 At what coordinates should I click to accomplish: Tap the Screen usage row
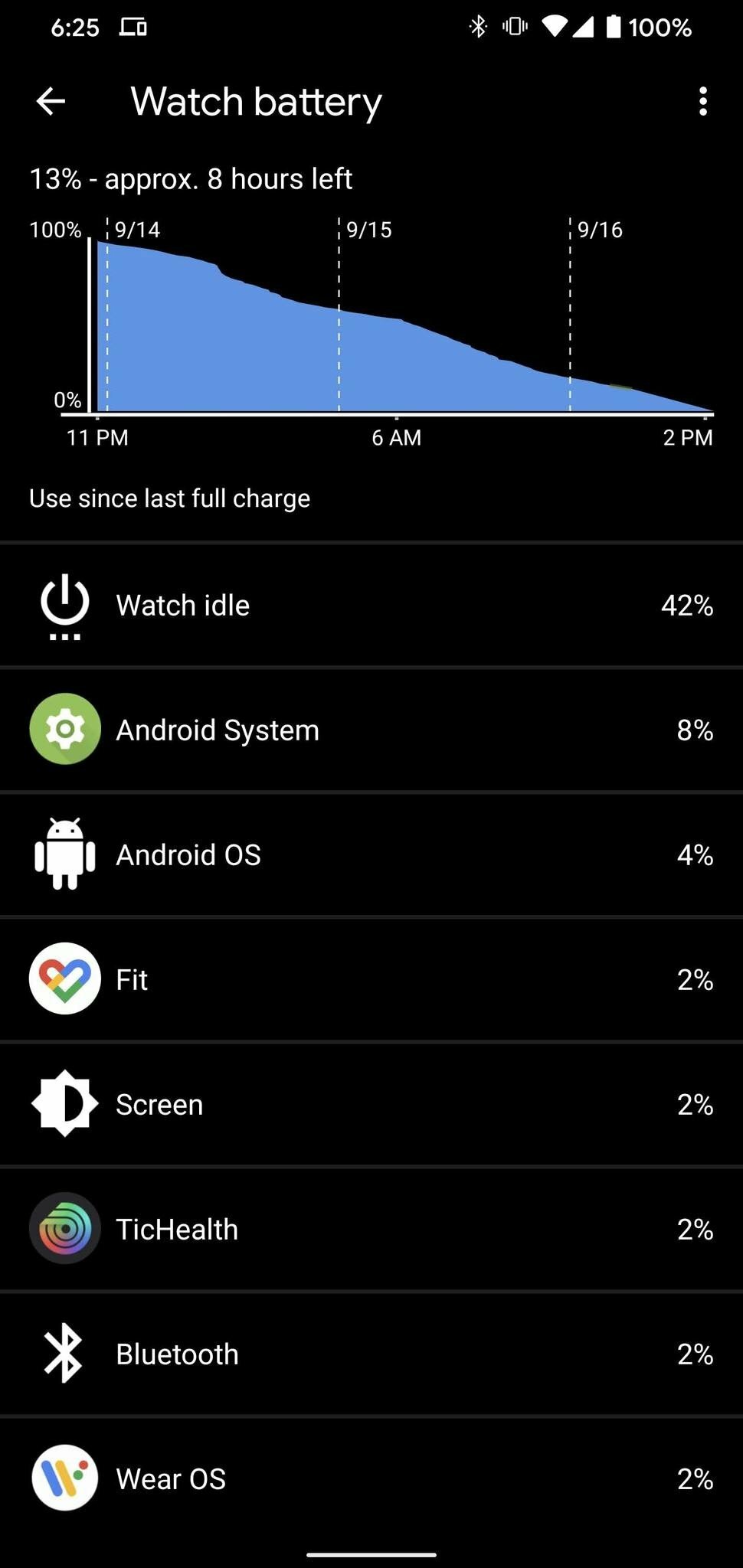[x=371, y=1104]
